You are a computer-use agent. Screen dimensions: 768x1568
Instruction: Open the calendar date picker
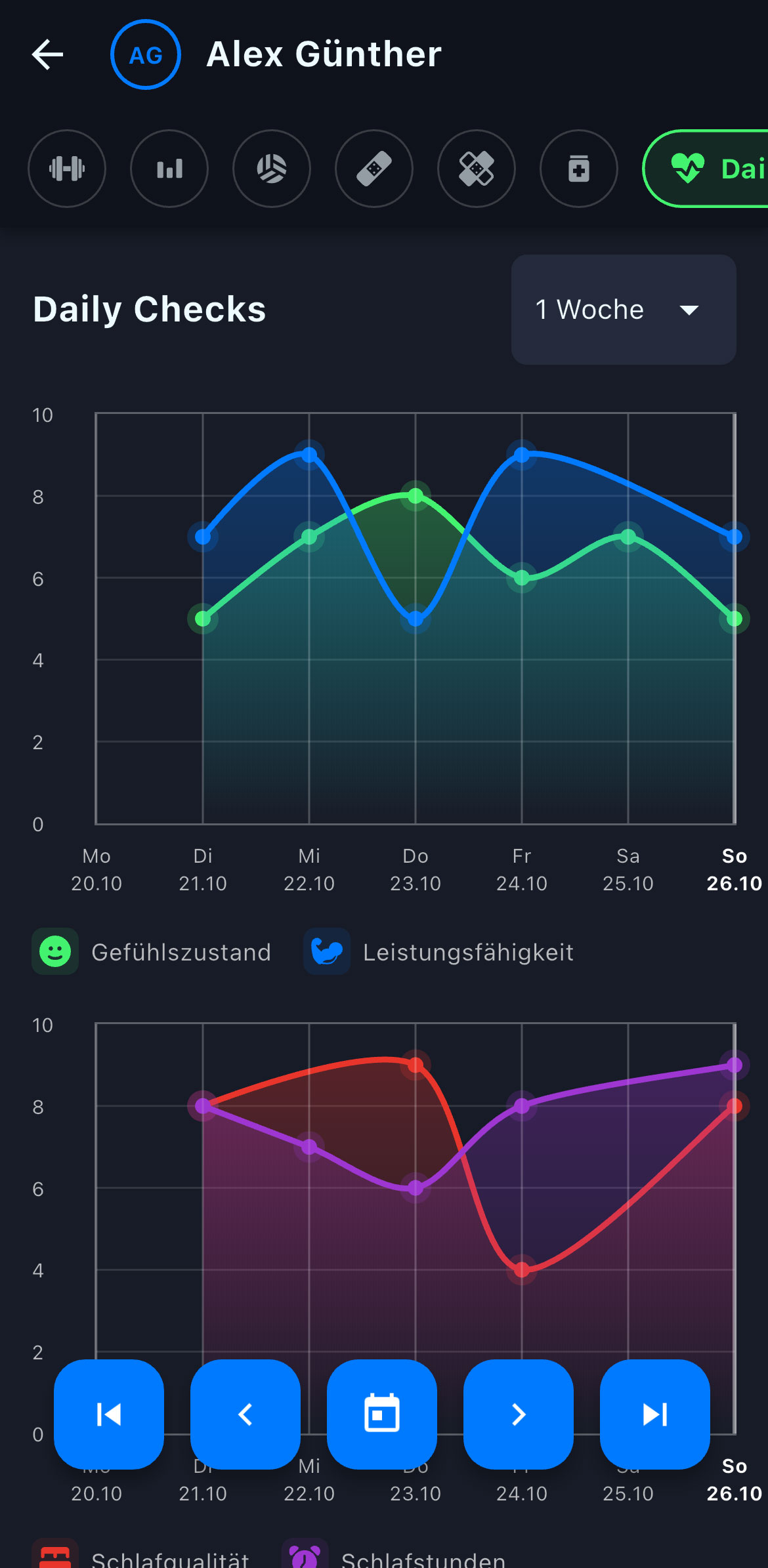pyautogui.click(x=382, y=1414)
